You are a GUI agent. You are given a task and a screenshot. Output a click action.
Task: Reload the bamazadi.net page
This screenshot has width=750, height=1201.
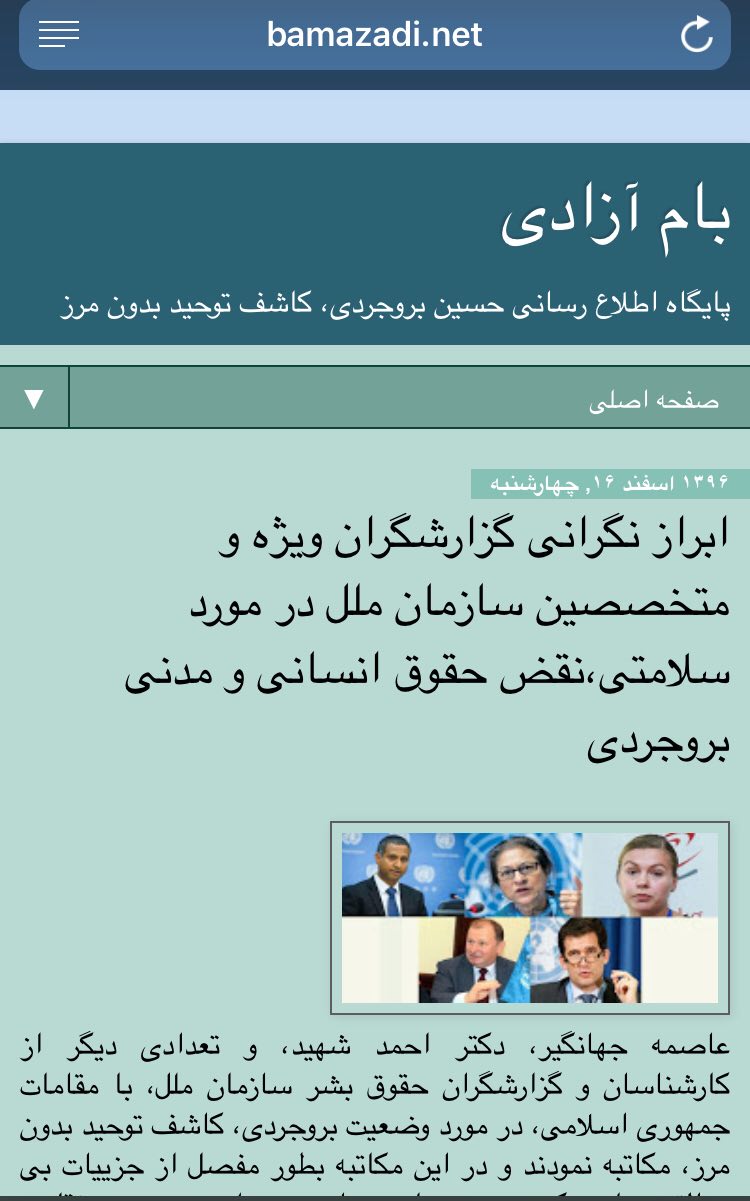[696, 35]
